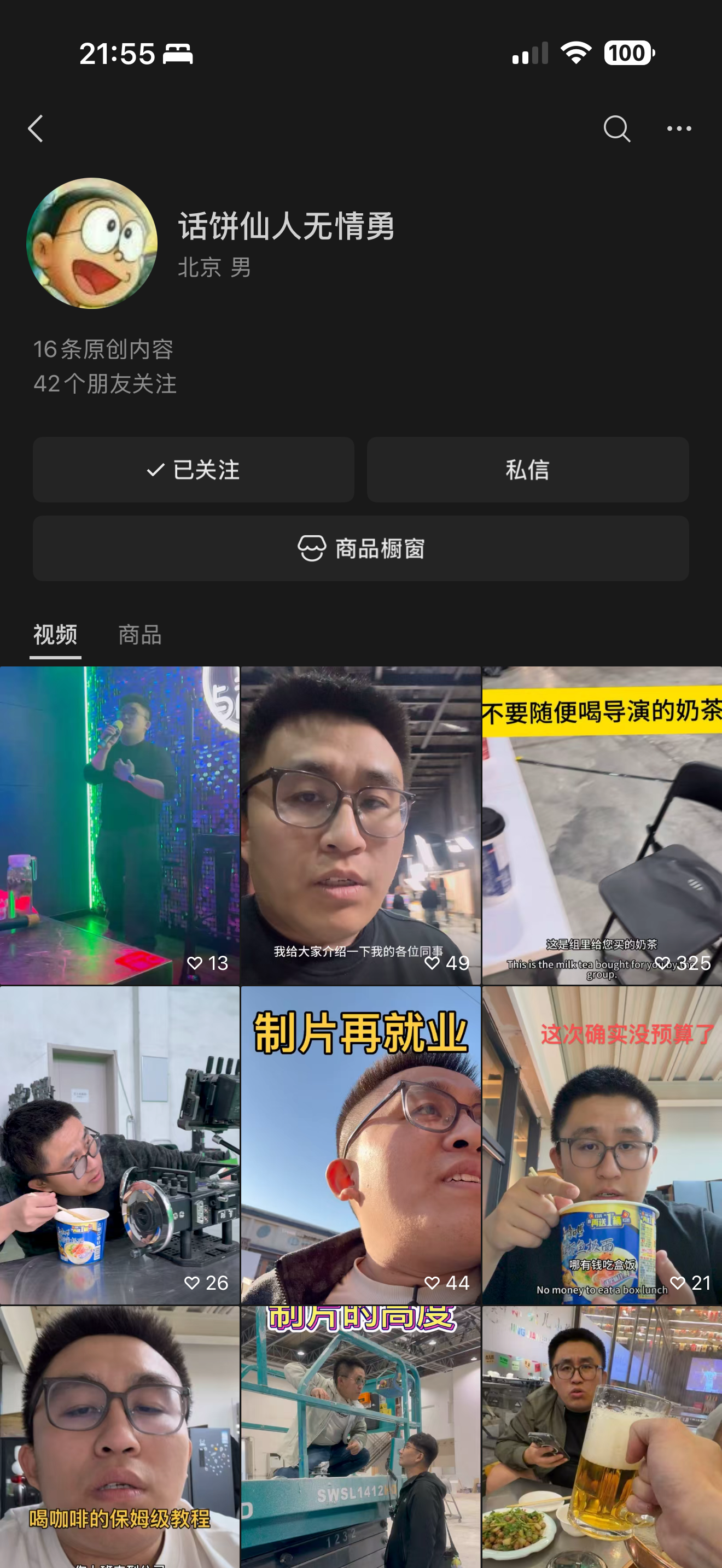Open the 这次确实没预算了 video
This screenshot has height=1568, width=722.
click(602, 1144)
